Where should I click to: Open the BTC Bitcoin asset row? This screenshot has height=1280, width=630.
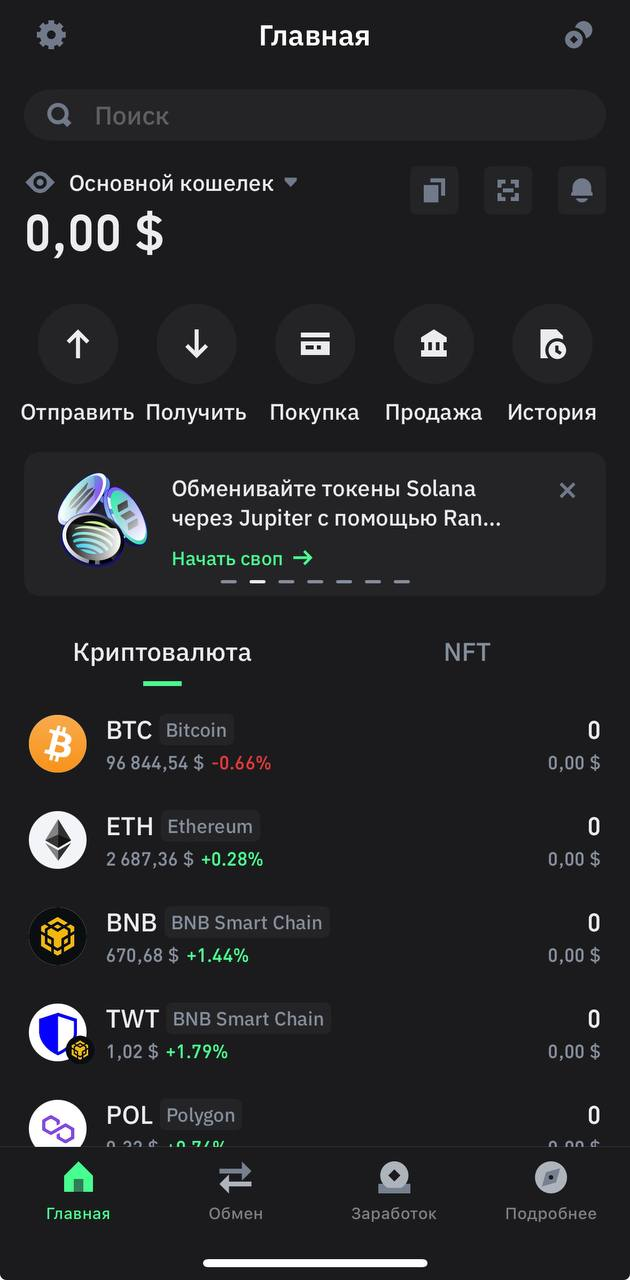[x=315, y=745]
